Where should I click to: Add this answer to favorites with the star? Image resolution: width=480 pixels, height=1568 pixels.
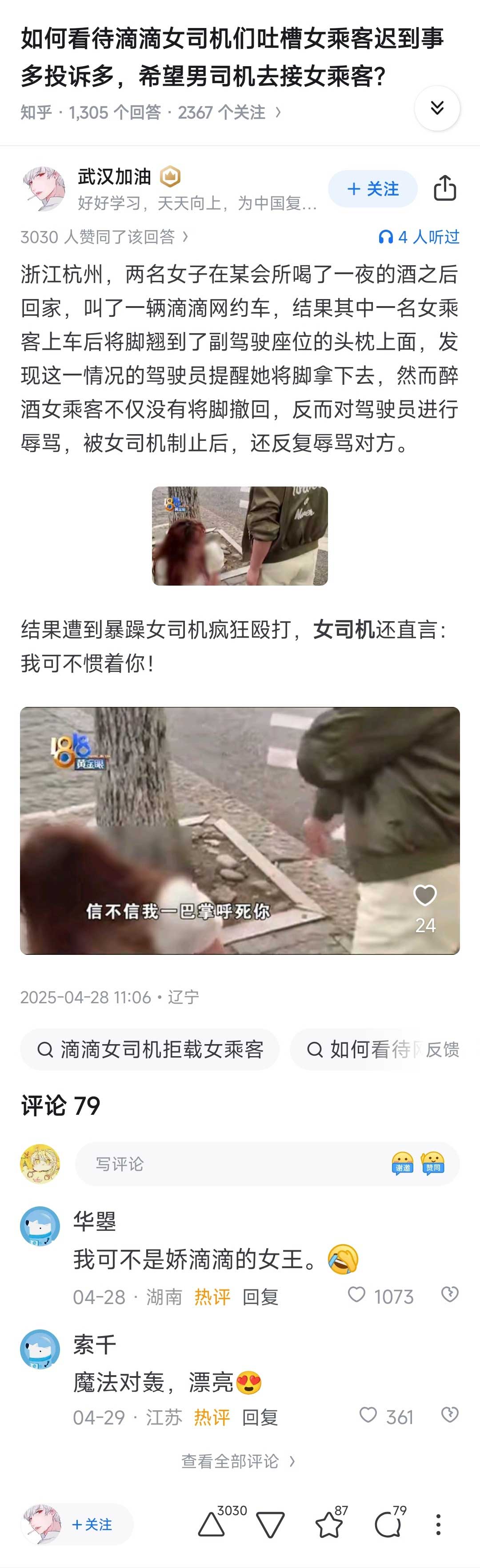point(329,1525)
